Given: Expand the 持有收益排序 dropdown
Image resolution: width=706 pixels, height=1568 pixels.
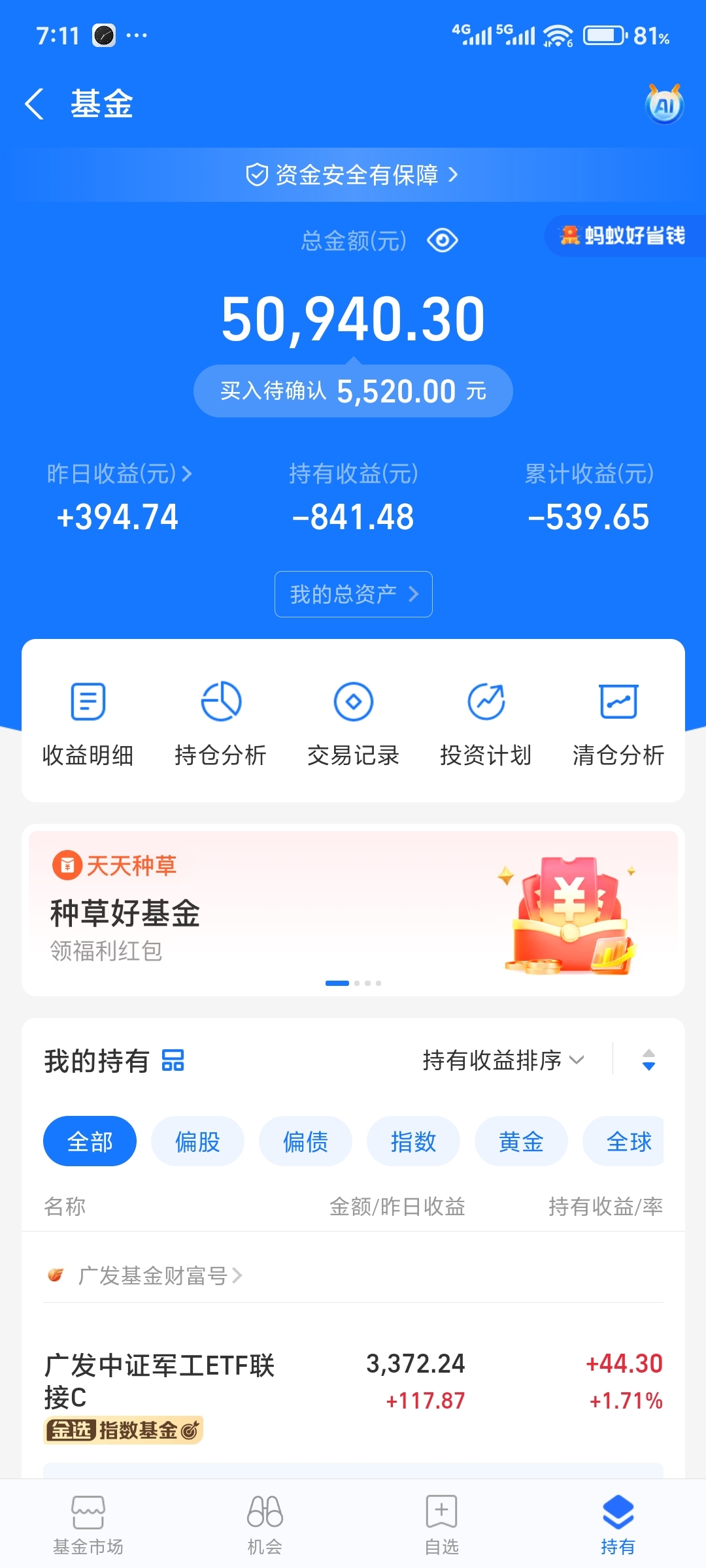Looking at the screenshot, I should click(x=503, y=1060).
